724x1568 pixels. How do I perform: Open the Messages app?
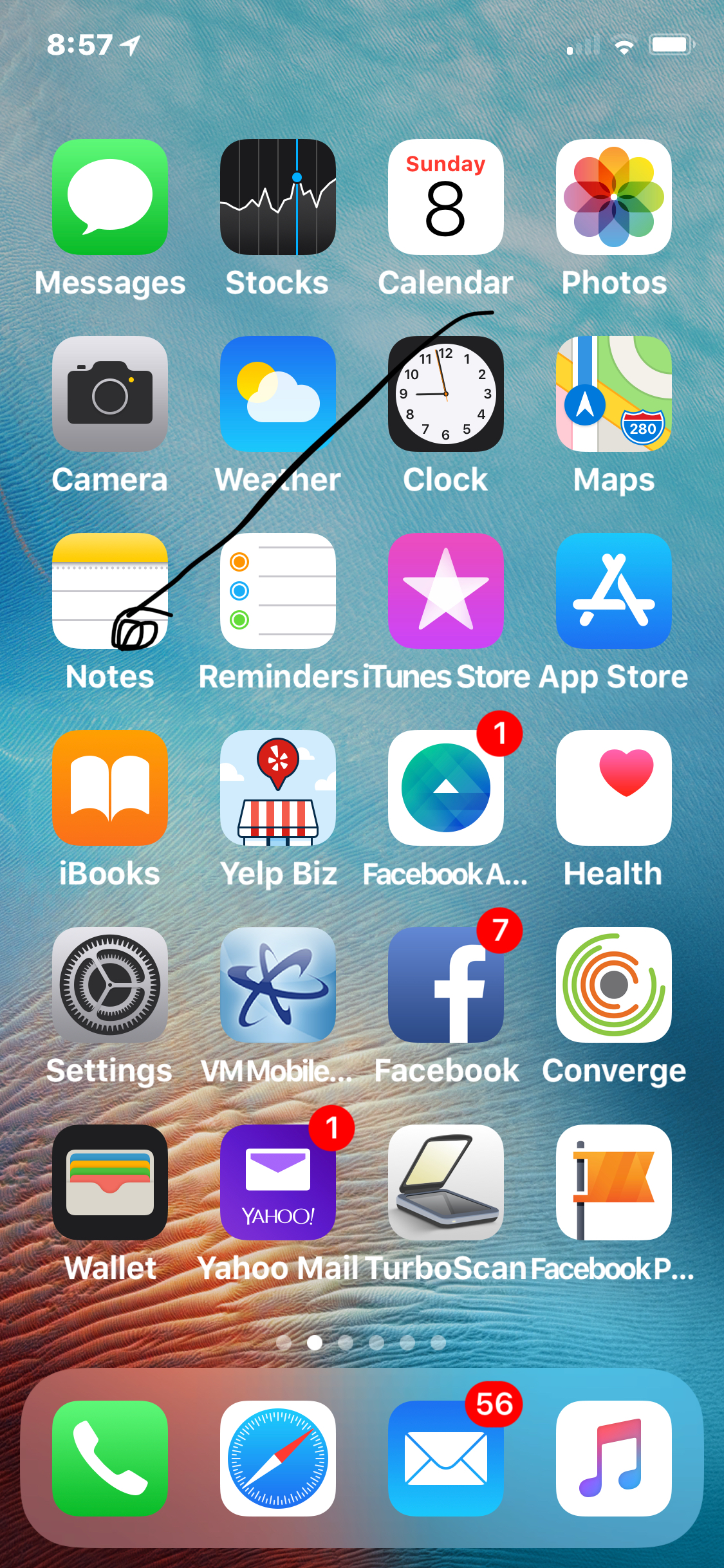[110, 197]
